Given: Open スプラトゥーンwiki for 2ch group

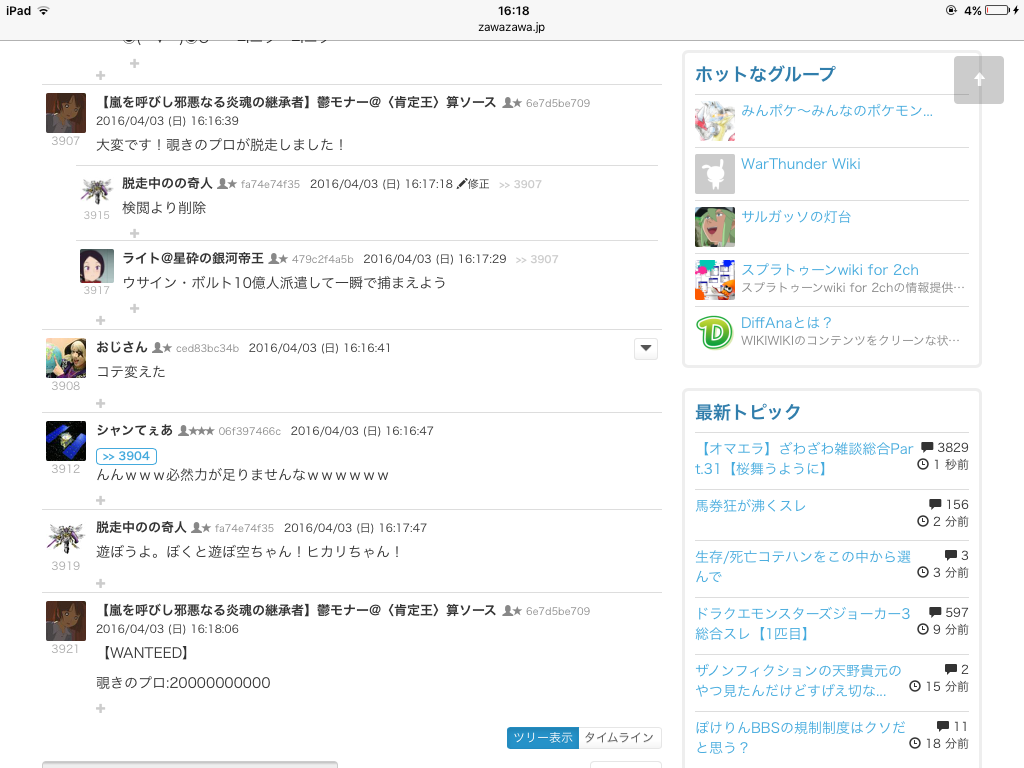Looking at the screenshot, I should click(829, 270).
